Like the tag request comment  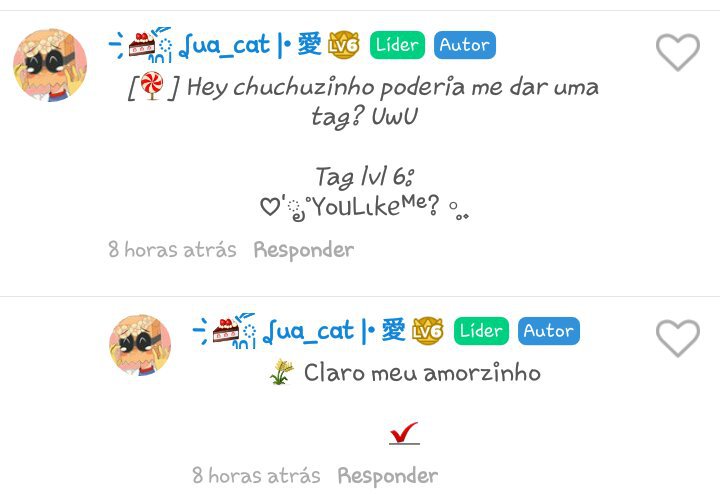point(677,52)
